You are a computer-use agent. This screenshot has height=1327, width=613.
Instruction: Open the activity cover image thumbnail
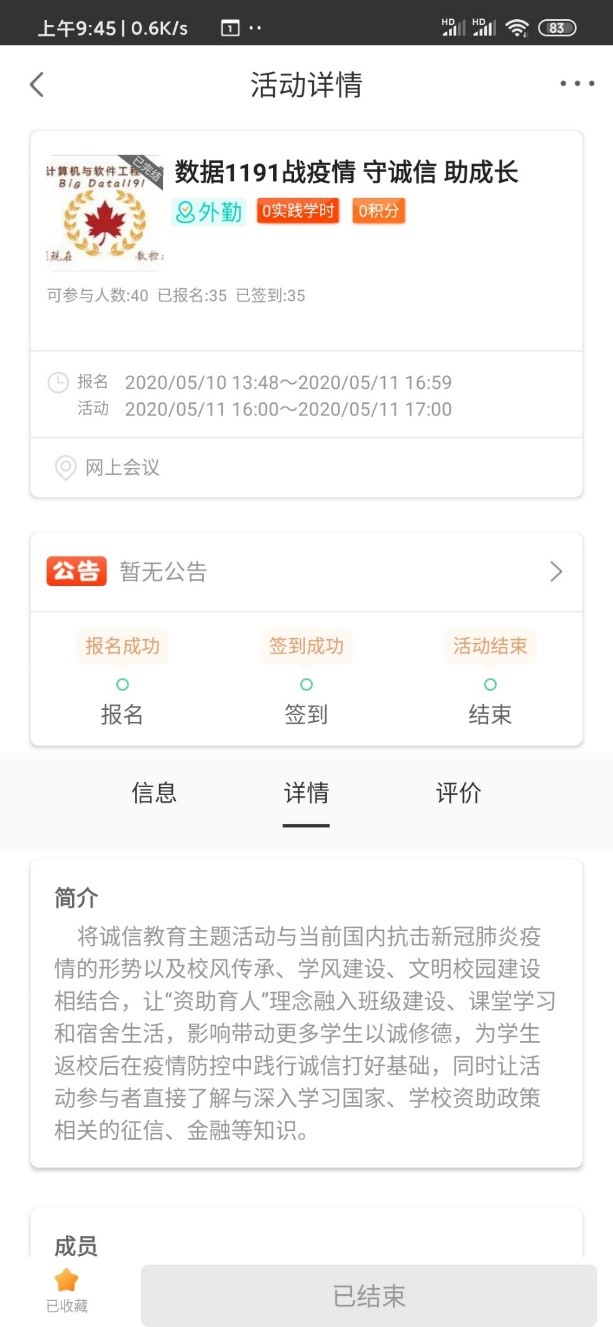coord(105,214)
